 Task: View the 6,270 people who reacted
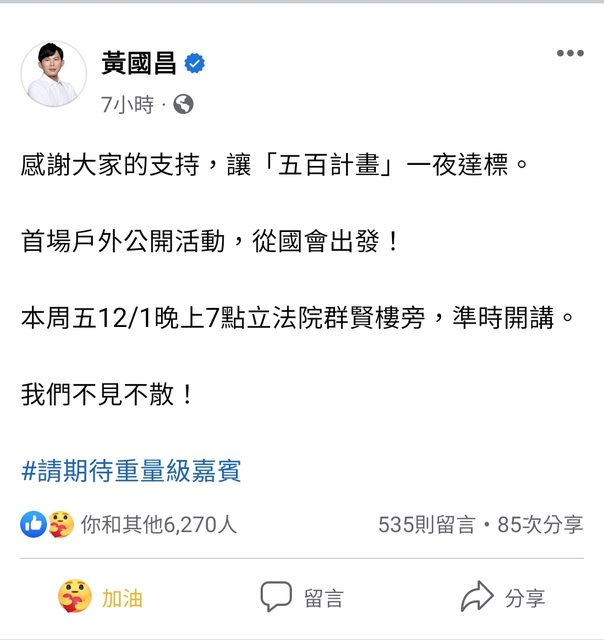click(x=158, y=523)
